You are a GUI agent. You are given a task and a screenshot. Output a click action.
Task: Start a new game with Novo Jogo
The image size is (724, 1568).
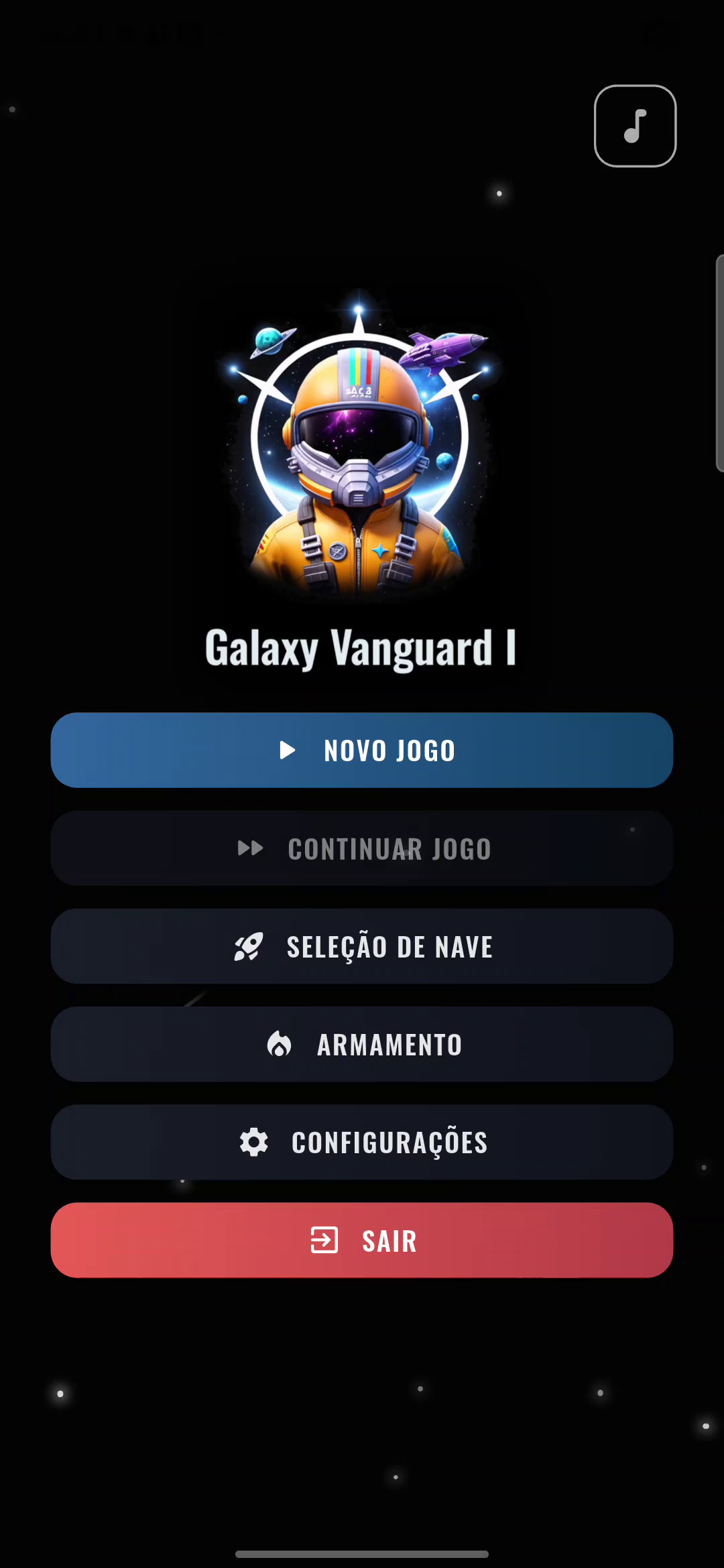point(362,749)
